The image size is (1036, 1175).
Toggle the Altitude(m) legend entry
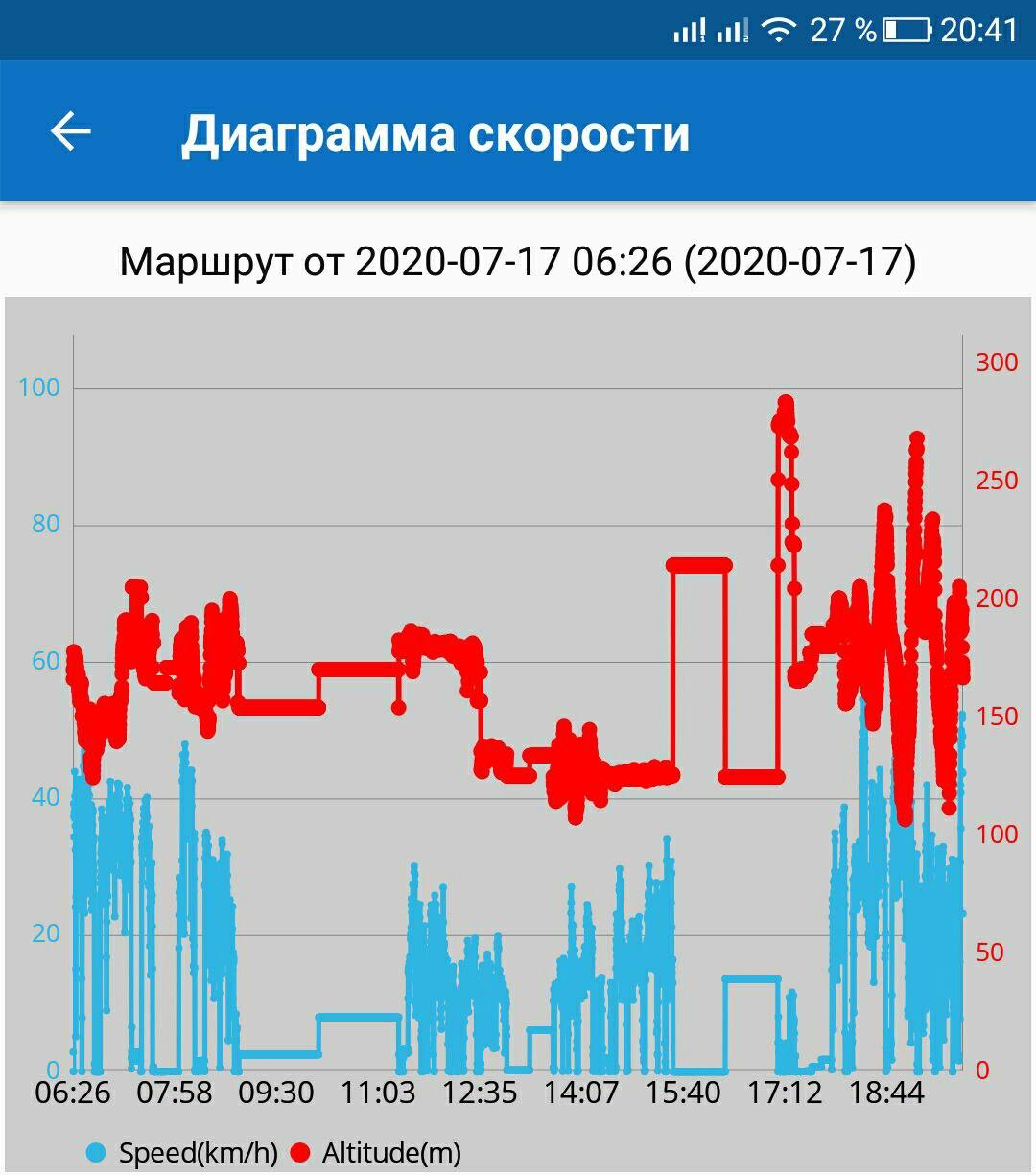pos(377,1151)
